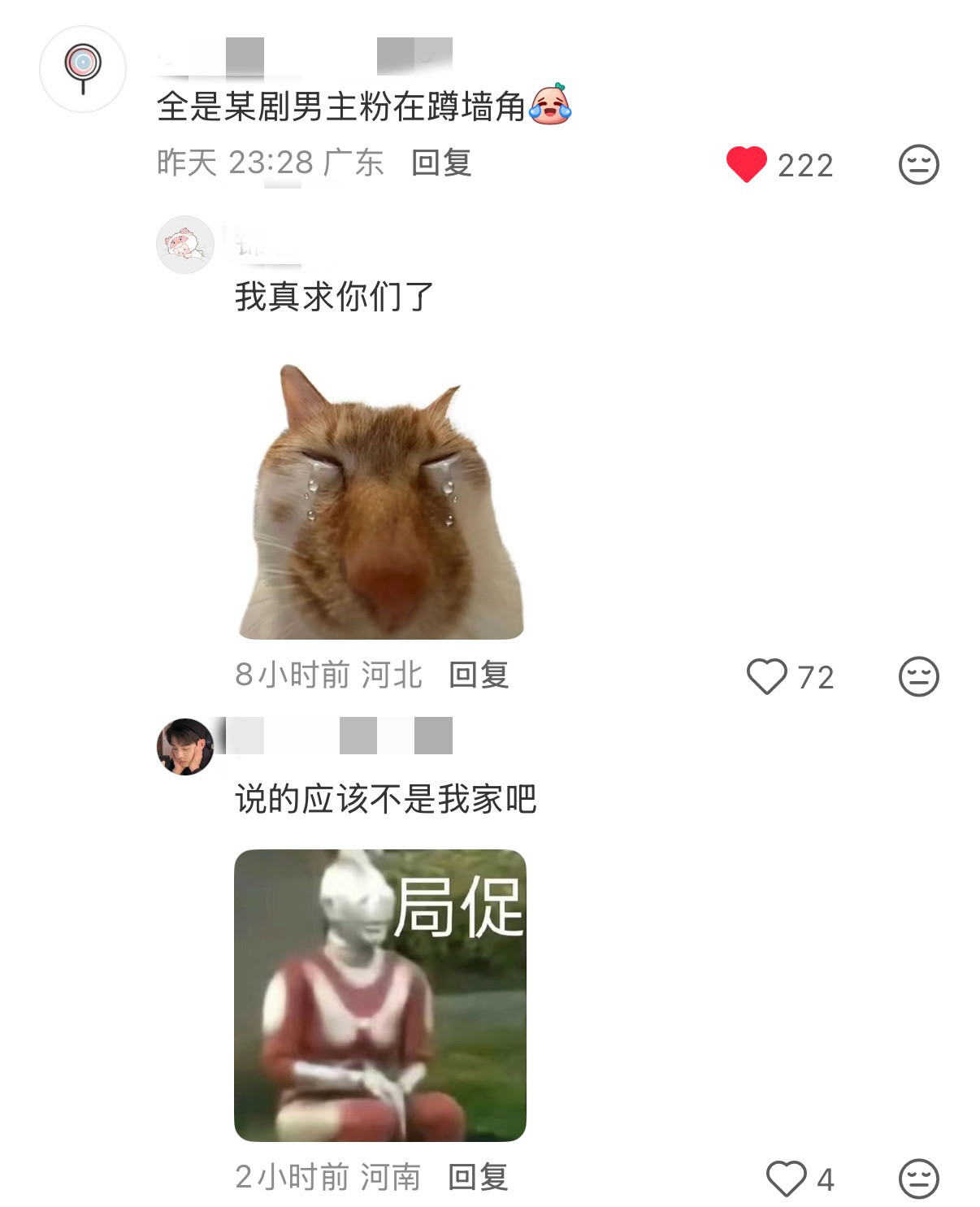Like the cat meme comment with 72 likes
This screenshot has height=1207, width=980.
[x=770, y=676]
